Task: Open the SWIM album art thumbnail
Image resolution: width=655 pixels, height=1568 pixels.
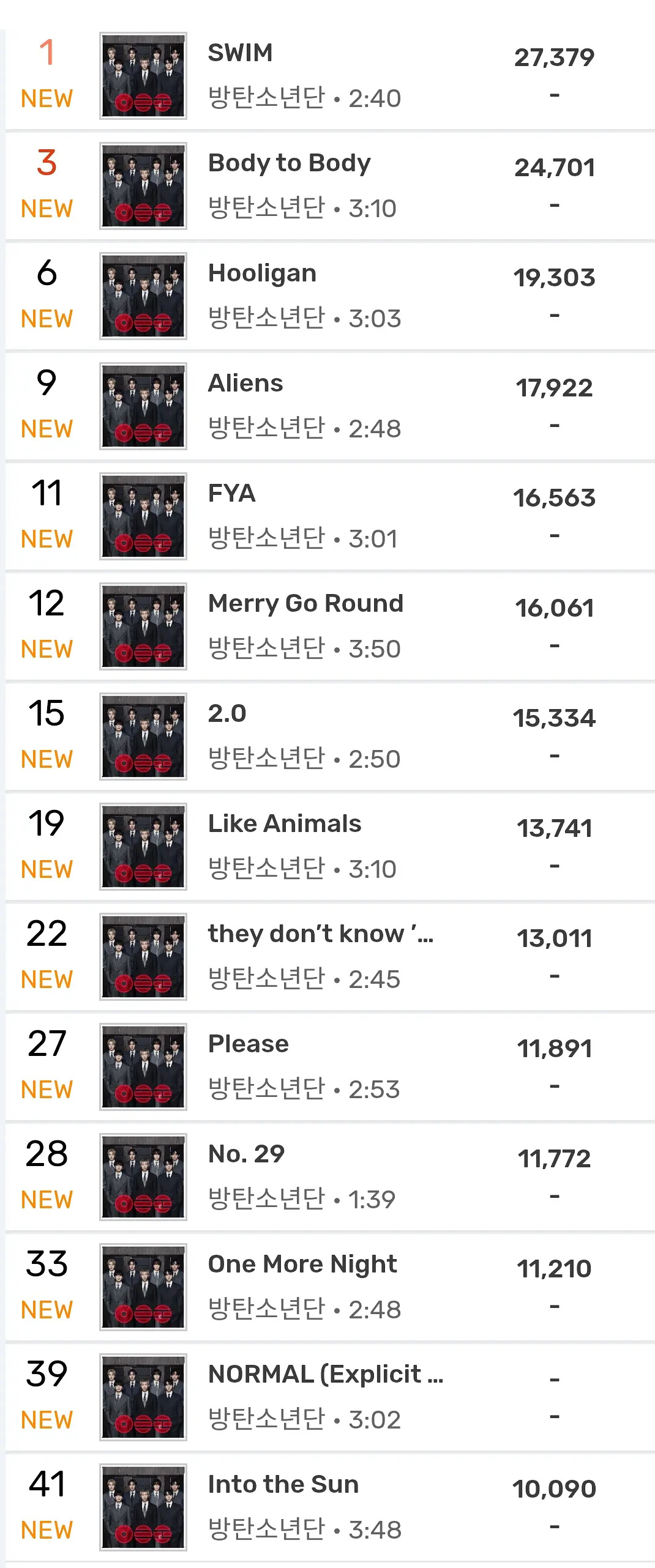Action: tap(143, 73)
